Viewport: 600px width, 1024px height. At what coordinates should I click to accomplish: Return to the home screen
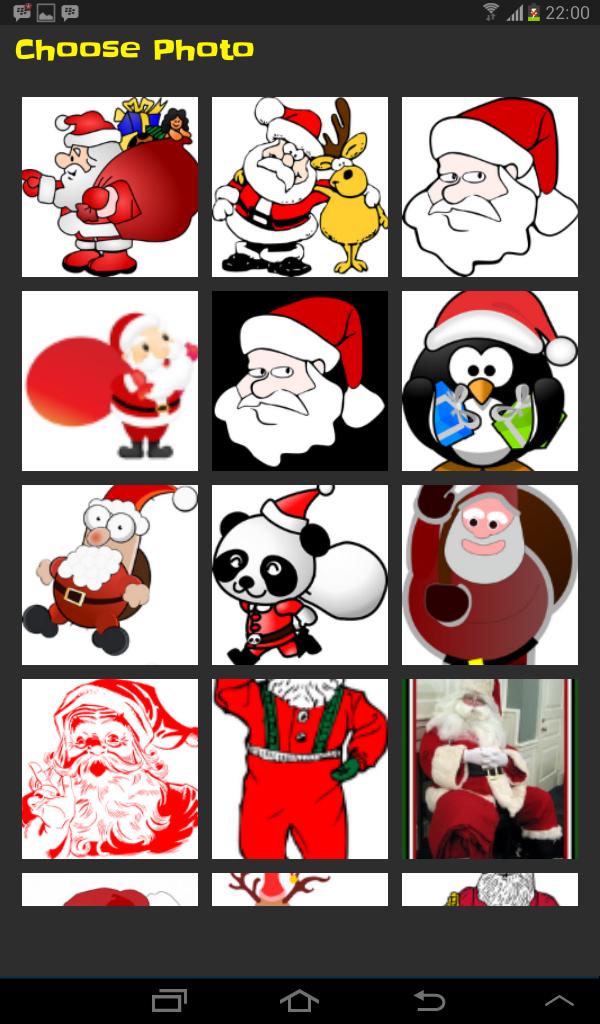coord(299,999)
